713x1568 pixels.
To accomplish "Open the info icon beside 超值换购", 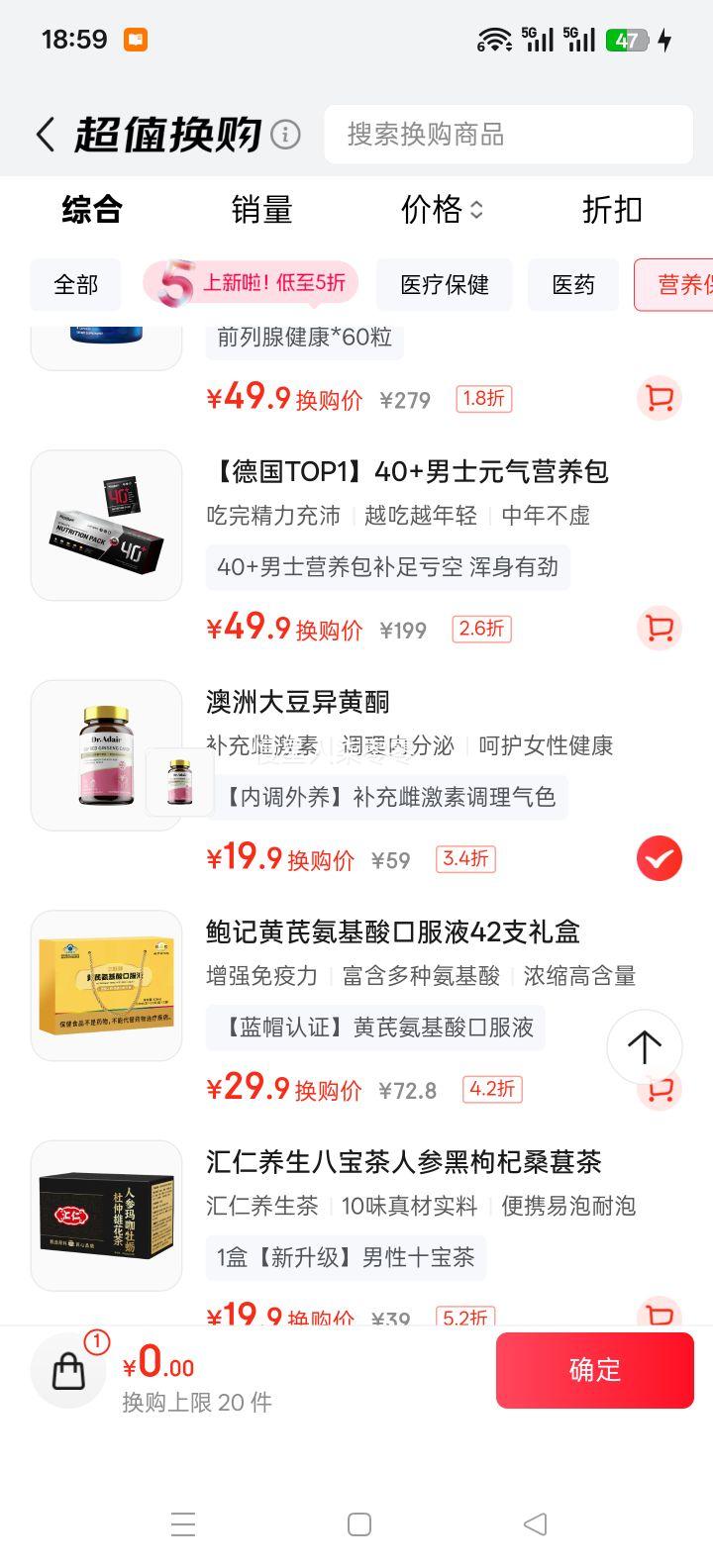I will 285,135.
